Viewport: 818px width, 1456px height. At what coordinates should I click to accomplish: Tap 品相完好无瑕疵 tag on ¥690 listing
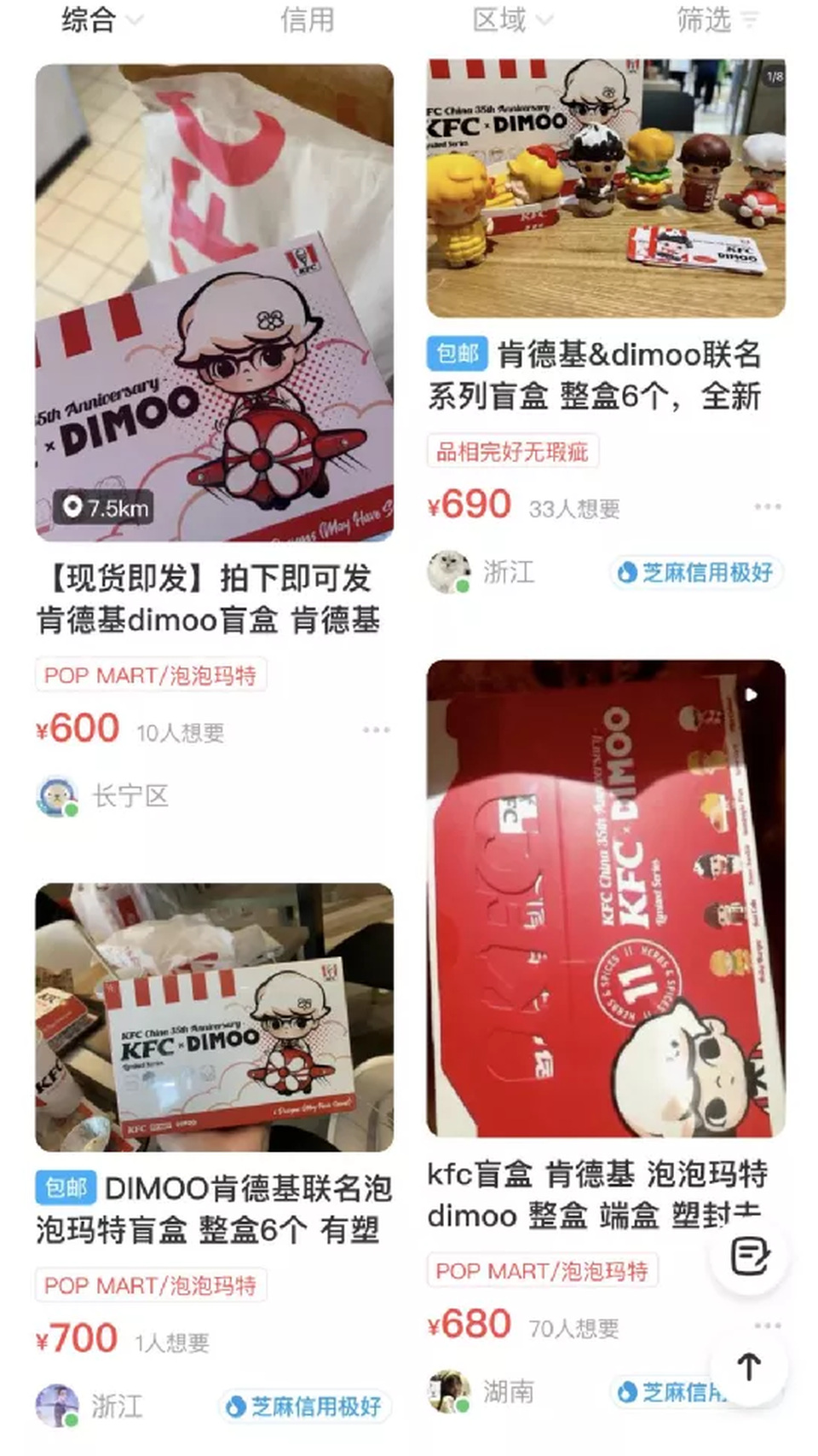point(512,451)
